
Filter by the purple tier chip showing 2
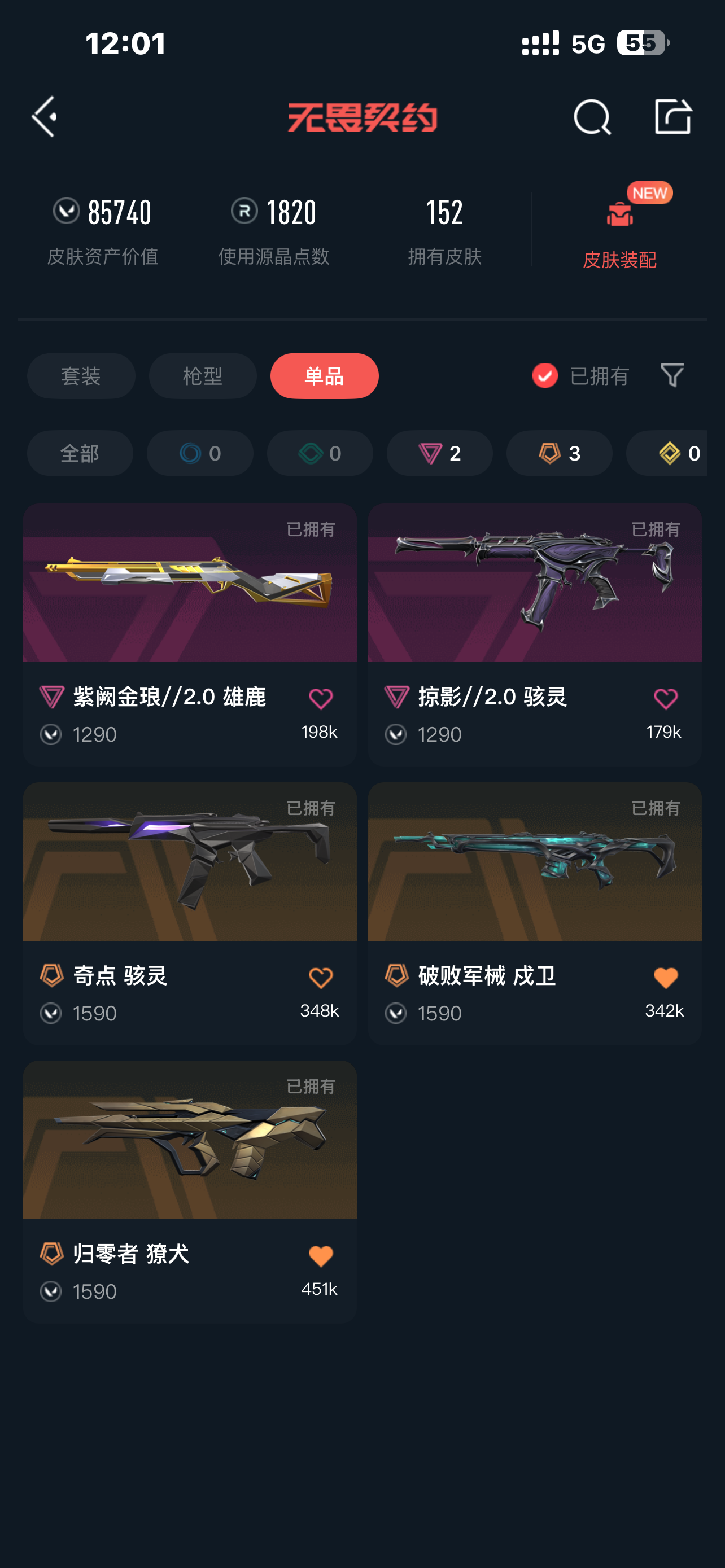439,453
